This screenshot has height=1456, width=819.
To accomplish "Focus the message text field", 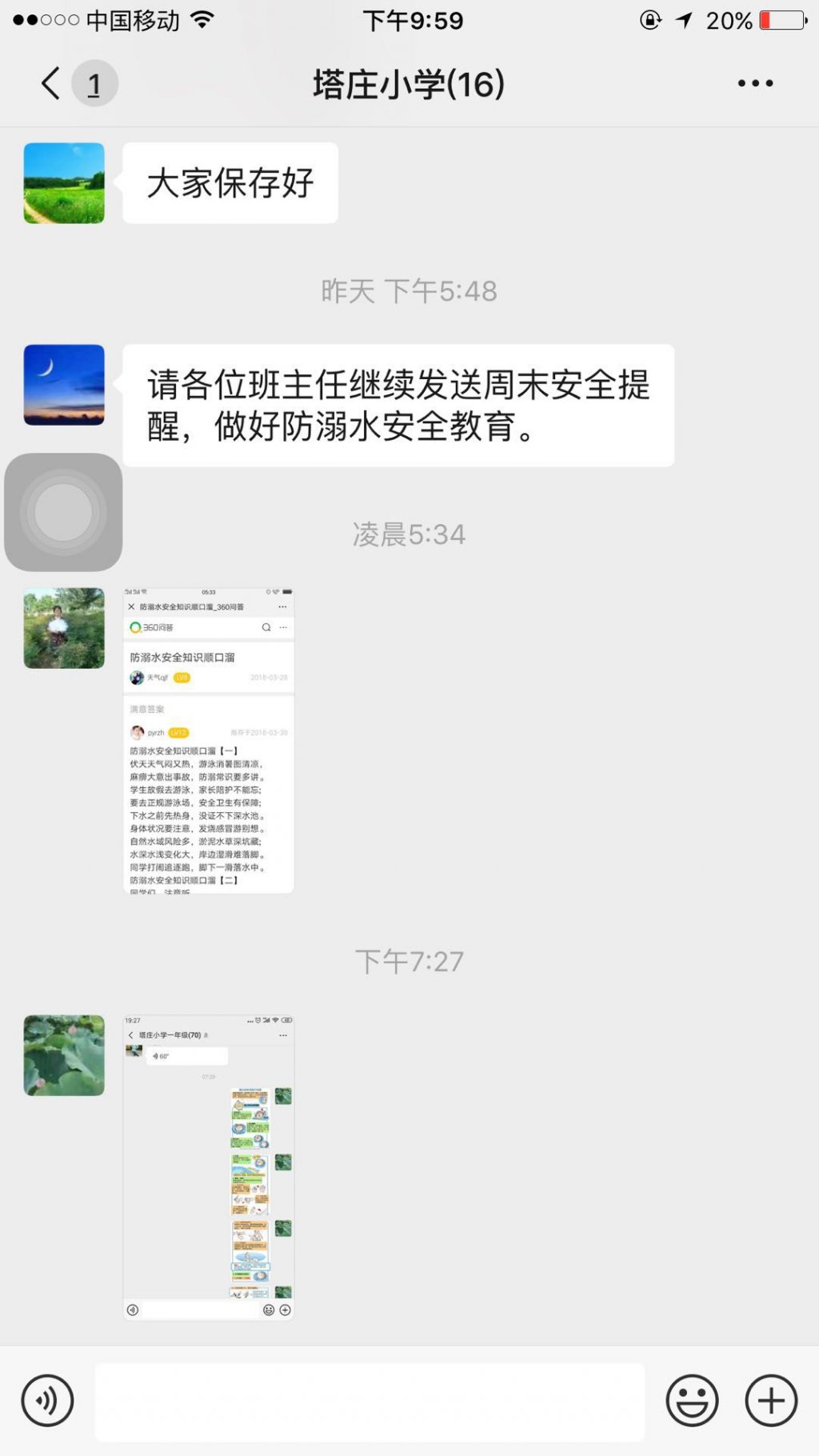I will tap(370, 1402).
